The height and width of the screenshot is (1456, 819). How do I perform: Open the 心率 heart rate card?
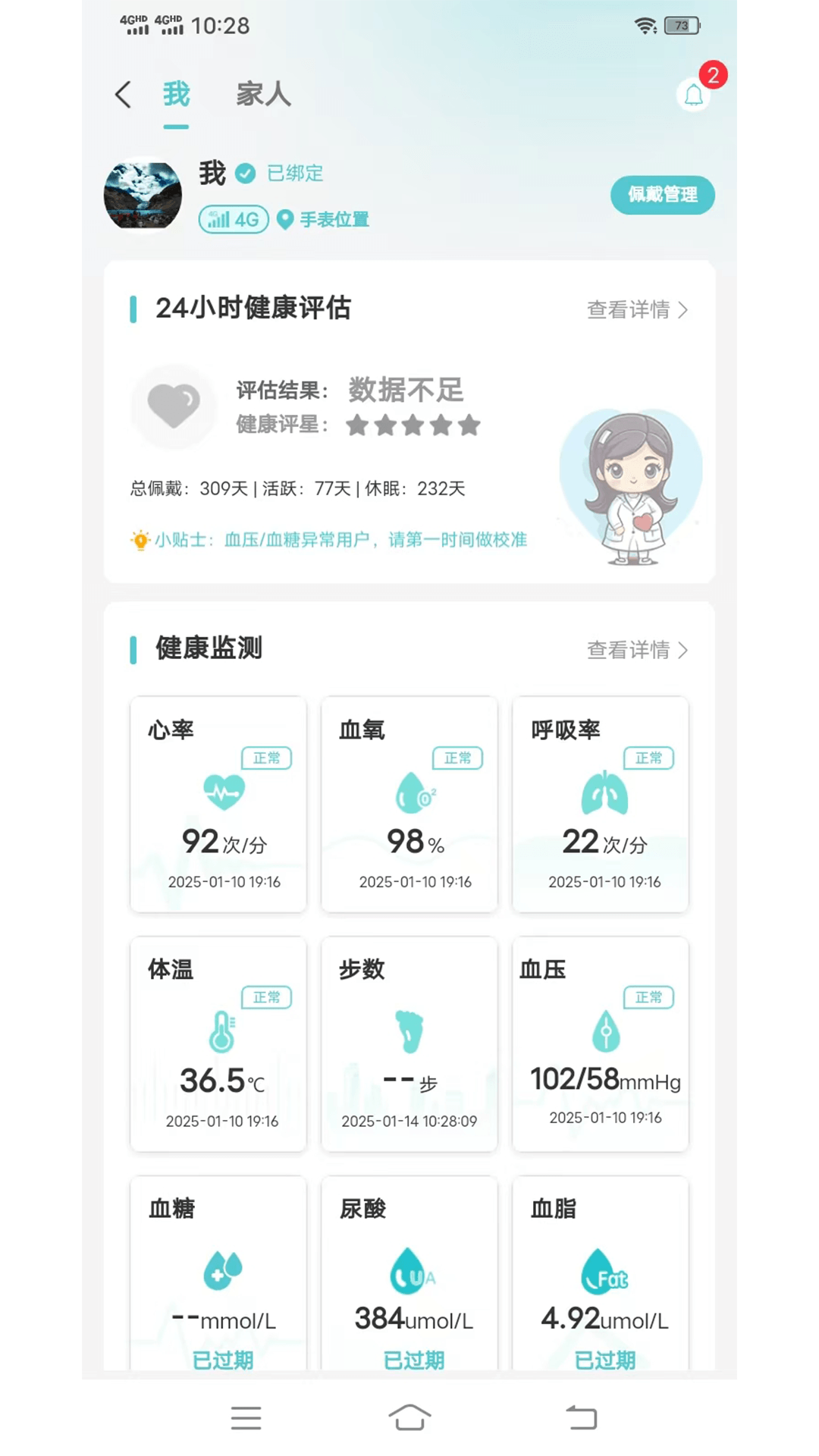coord(218,804)
